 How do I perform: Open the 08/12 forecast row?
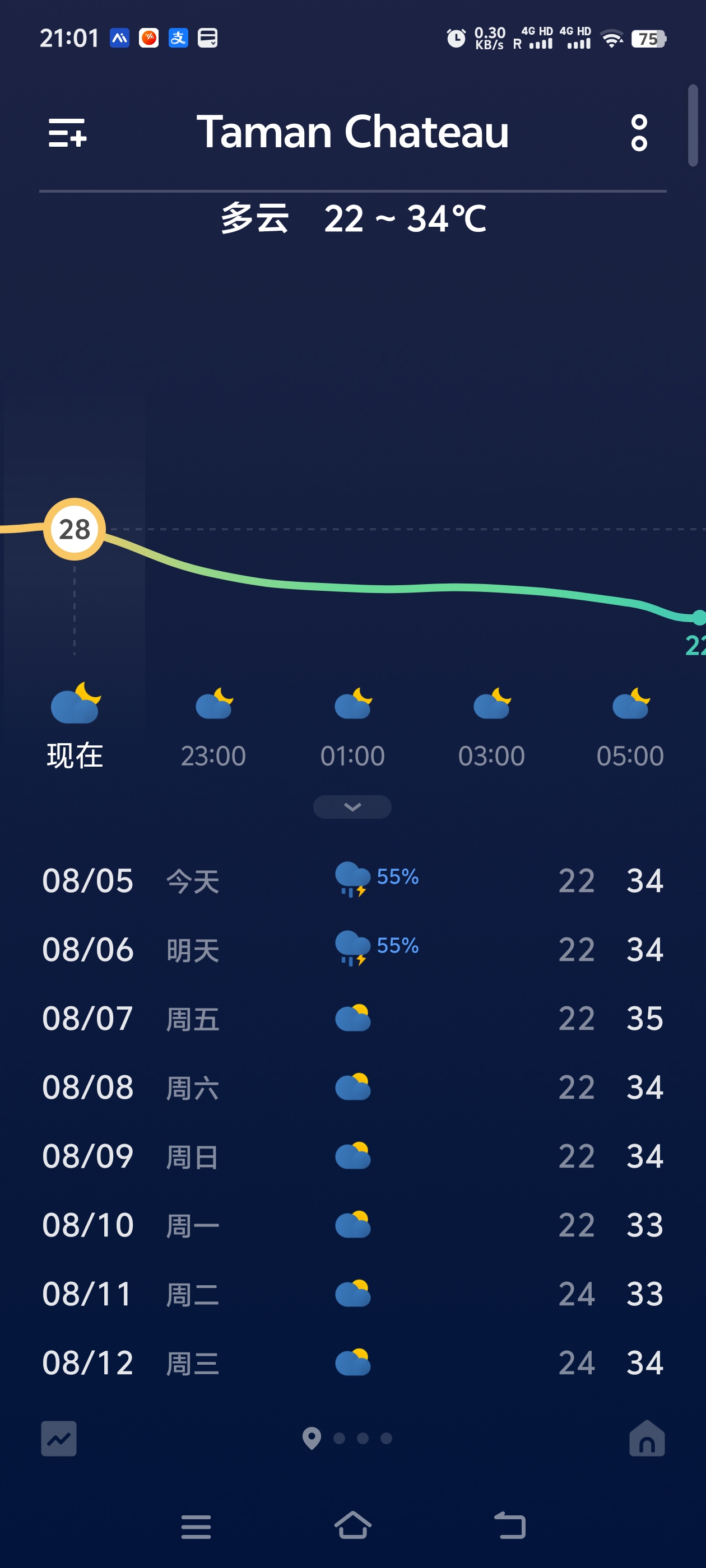[x=352, y=1362]
